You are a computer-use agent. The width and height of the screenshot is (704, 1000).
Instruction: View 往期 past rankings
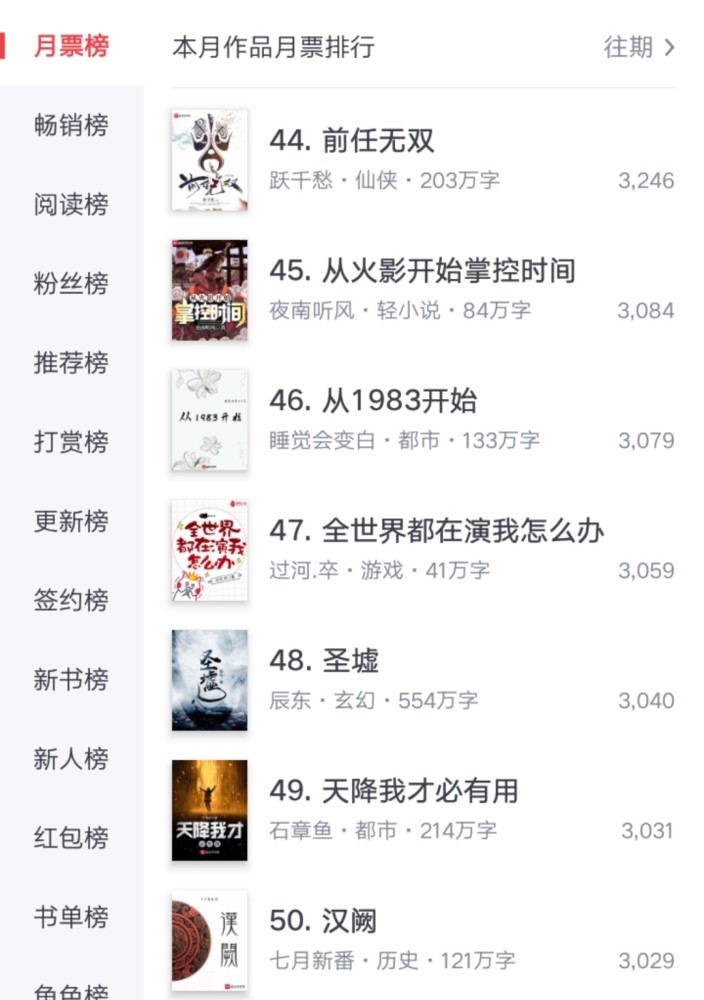click(639, 47)
